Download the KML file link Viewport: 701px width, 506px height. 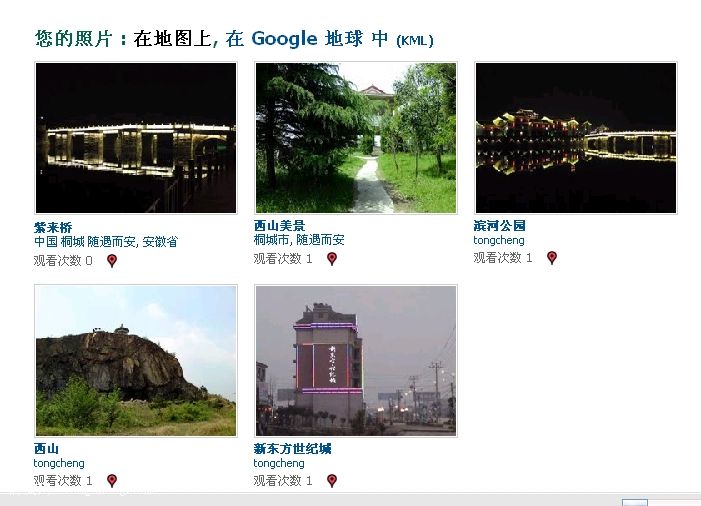tap(414, 41)
